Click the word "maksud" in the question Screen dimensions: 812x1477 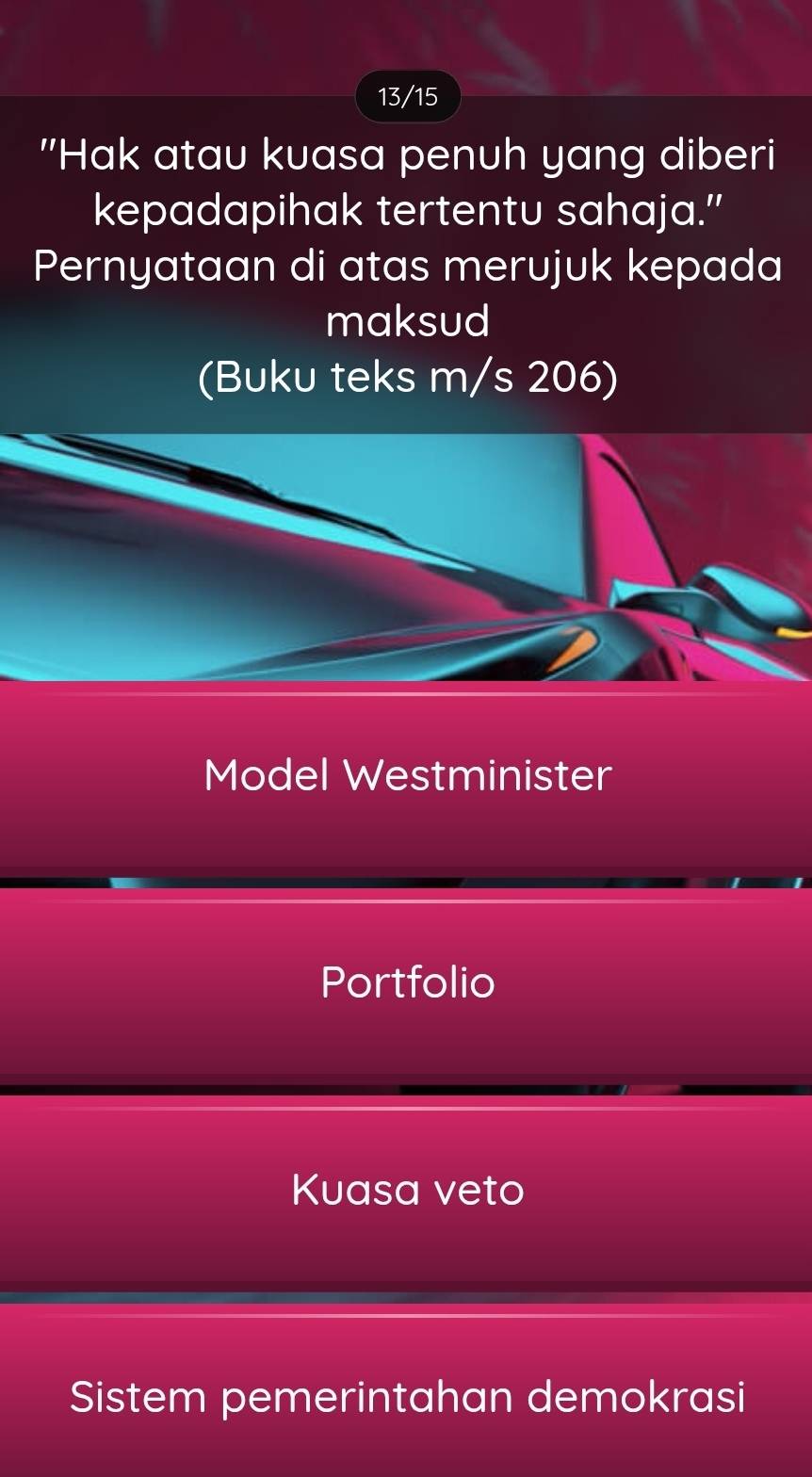point(406,320)
